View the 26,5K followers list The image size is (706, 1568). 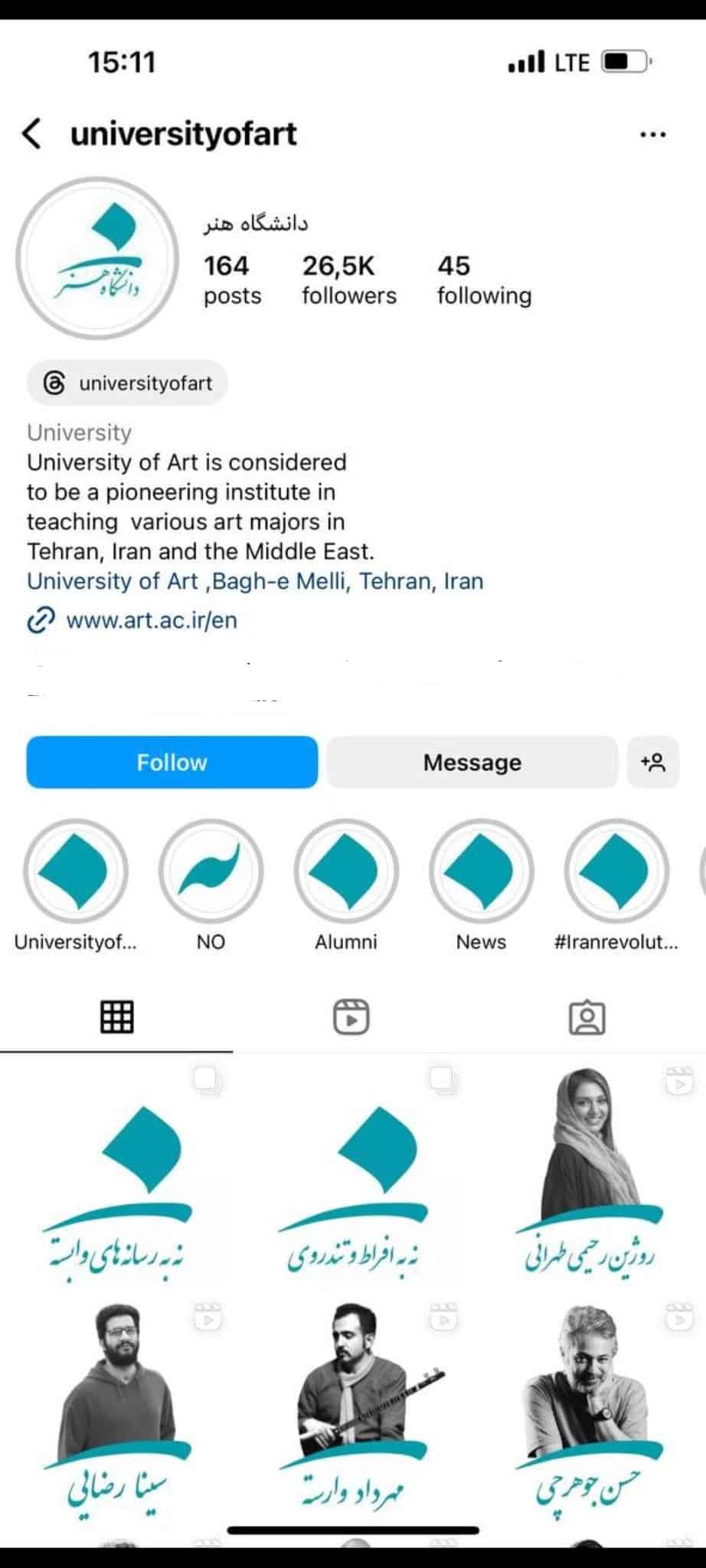tap(348, 279)
